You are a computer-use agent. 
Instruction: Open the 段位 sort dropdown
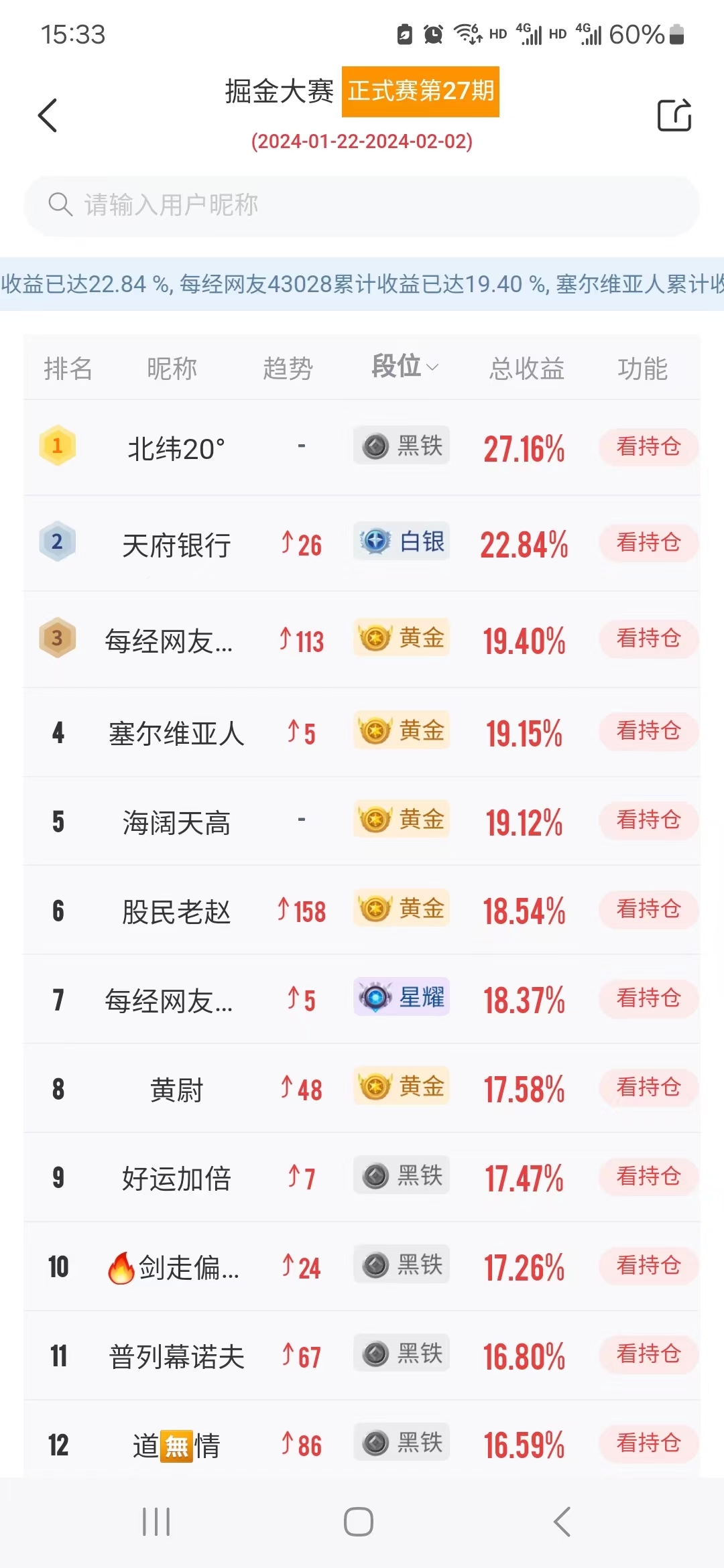405,367
